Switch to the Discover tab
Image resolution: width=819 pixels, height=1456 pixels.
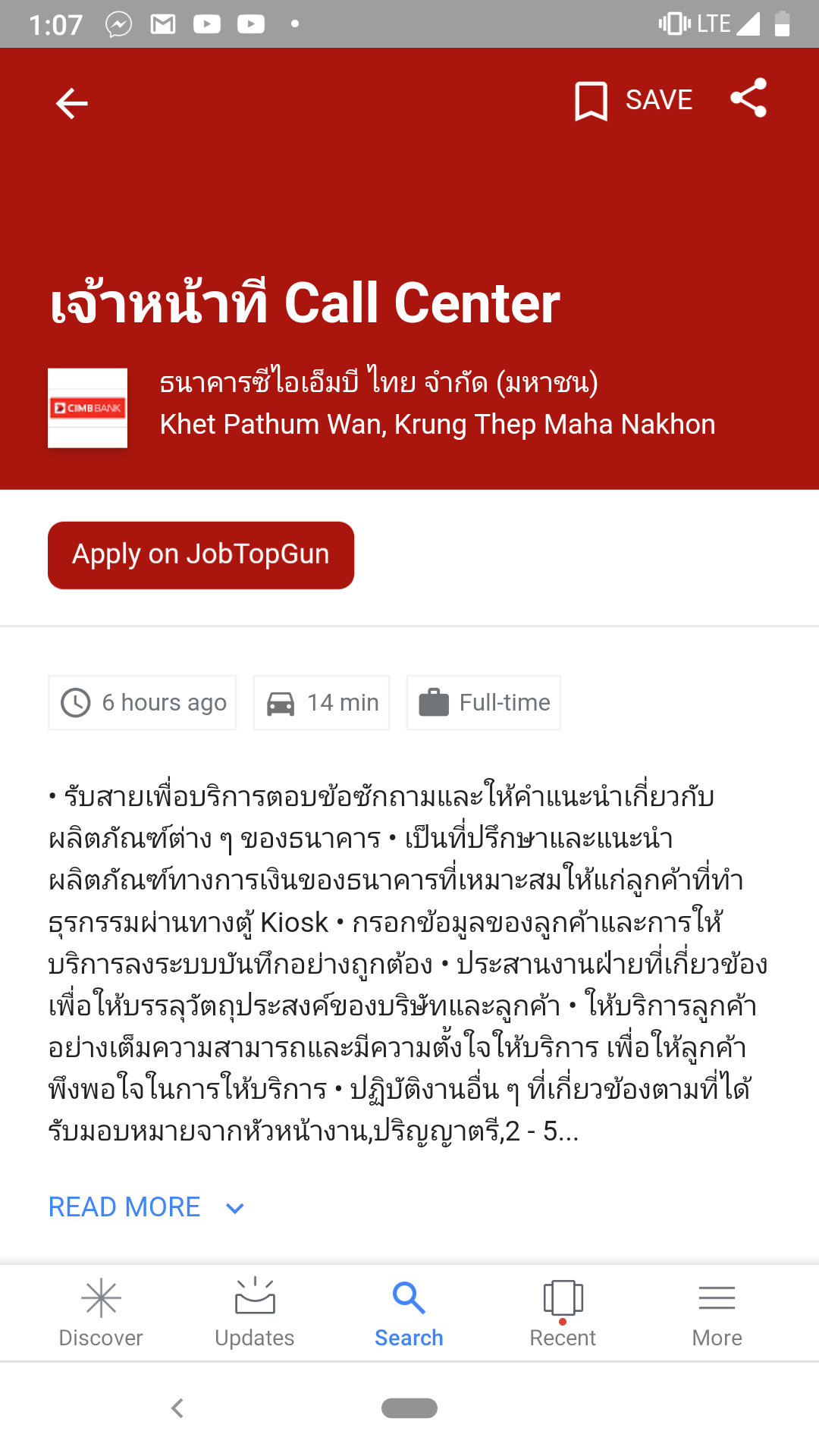coord(101,1313)
